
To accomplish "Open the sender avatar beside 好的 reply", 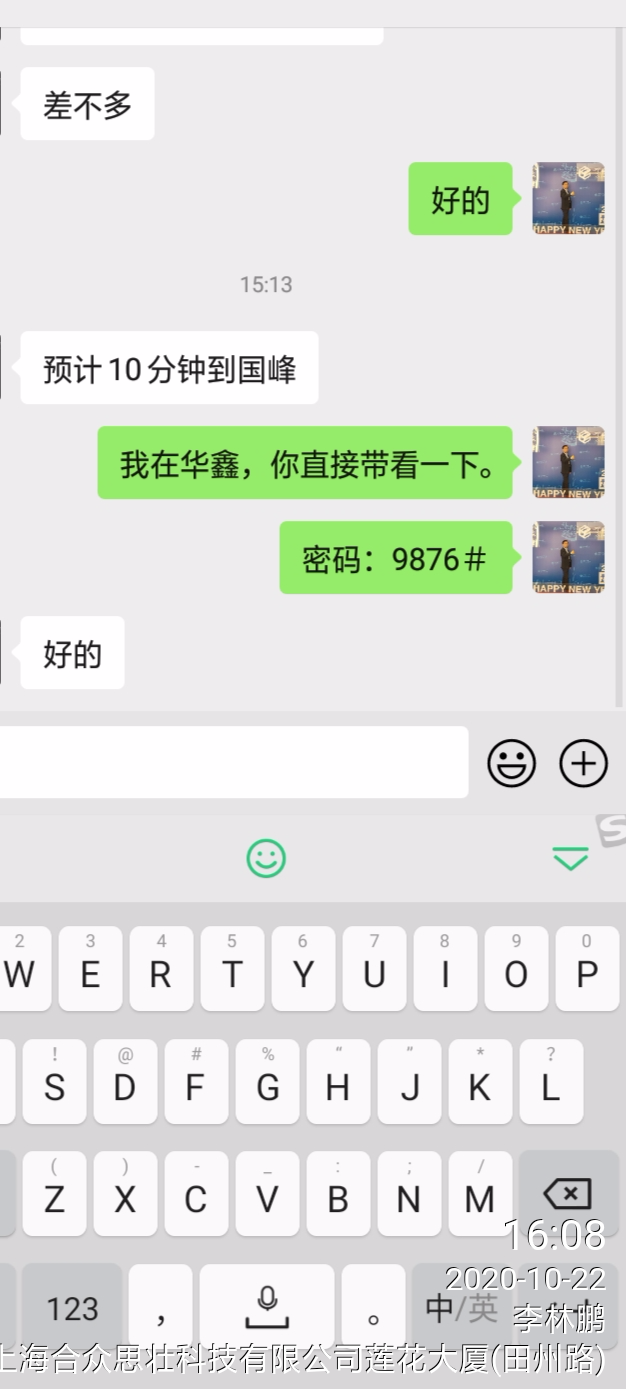I will click(568, 198).
